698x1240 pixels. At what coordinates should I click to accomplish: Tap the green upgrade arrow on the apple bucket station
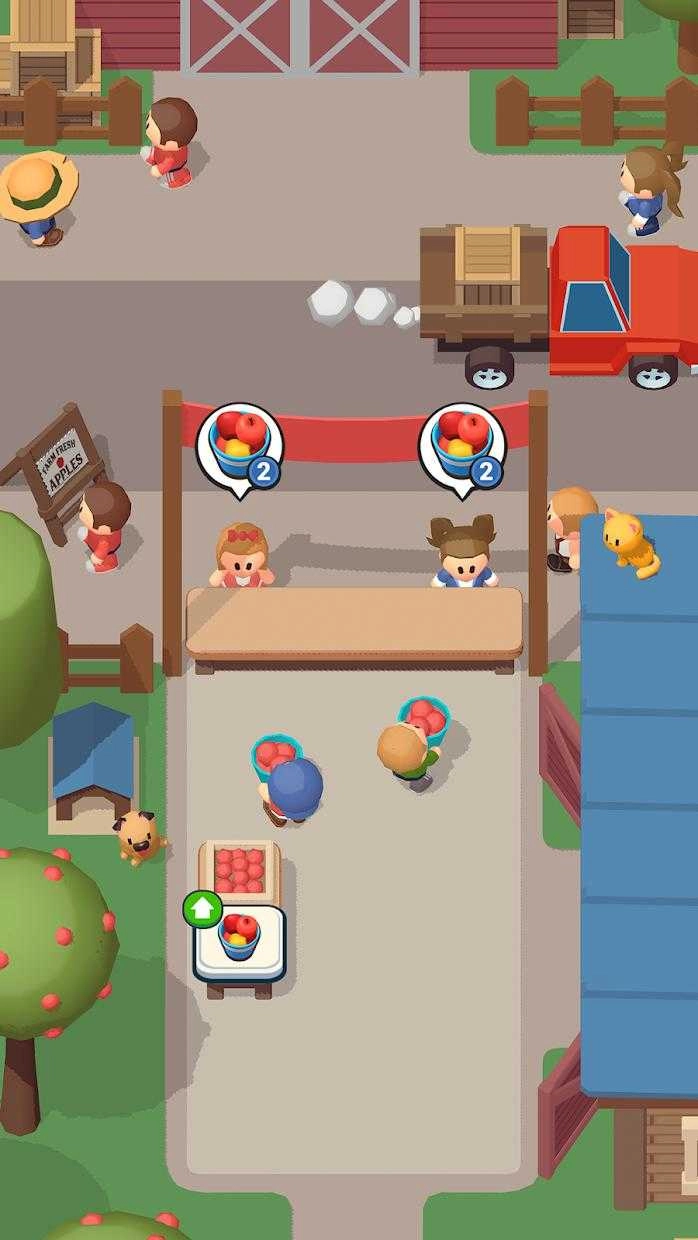pyautogui.click(x=203, y=909)
